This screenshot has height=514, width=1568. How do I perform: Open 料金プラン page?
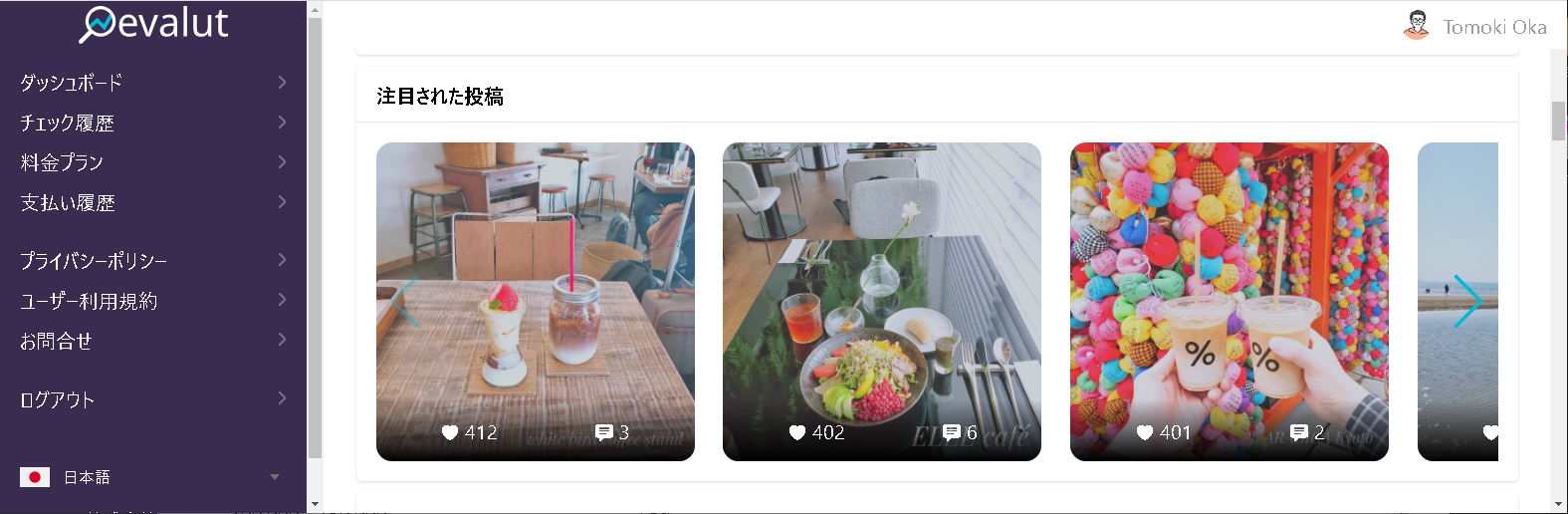click(62, 162)
